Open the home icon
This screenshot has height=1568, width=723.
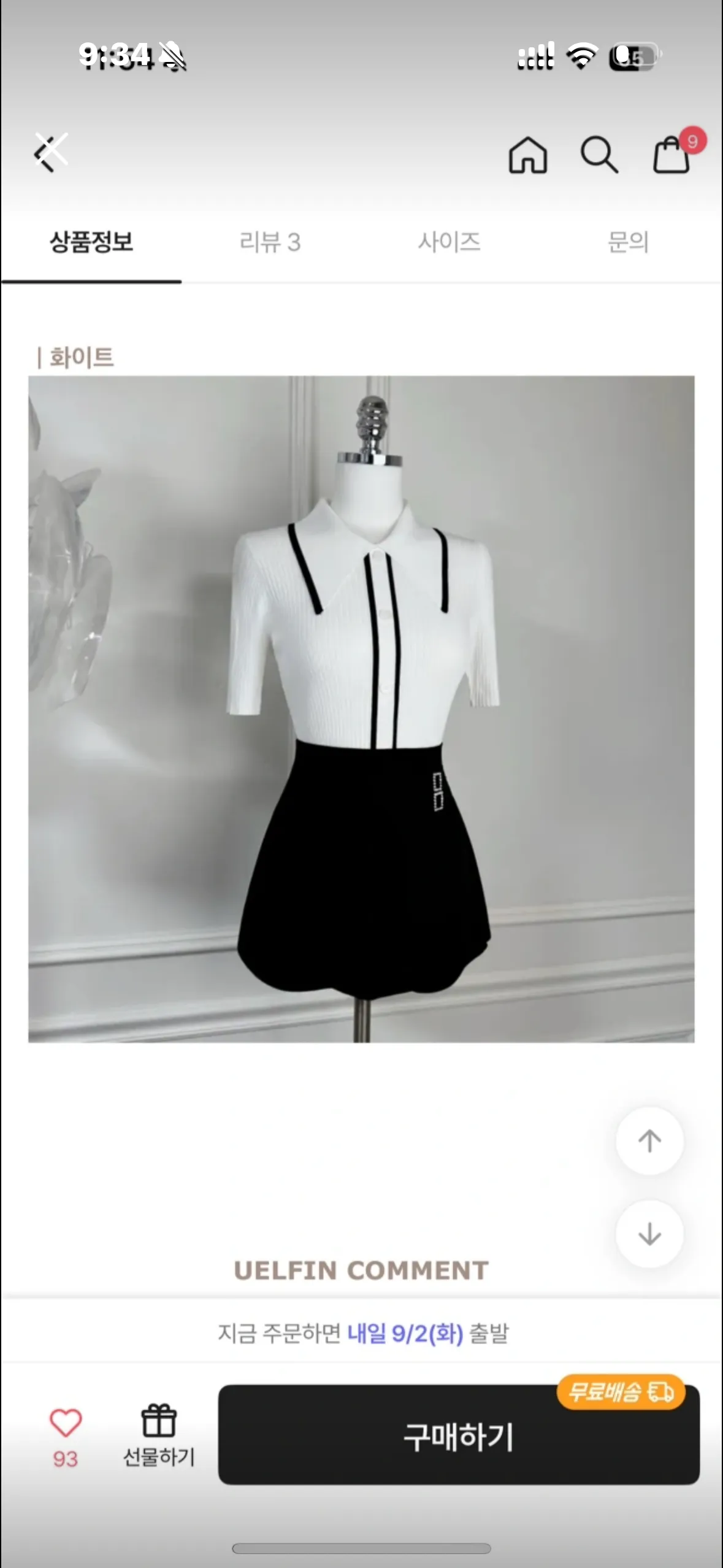[527, 154]
